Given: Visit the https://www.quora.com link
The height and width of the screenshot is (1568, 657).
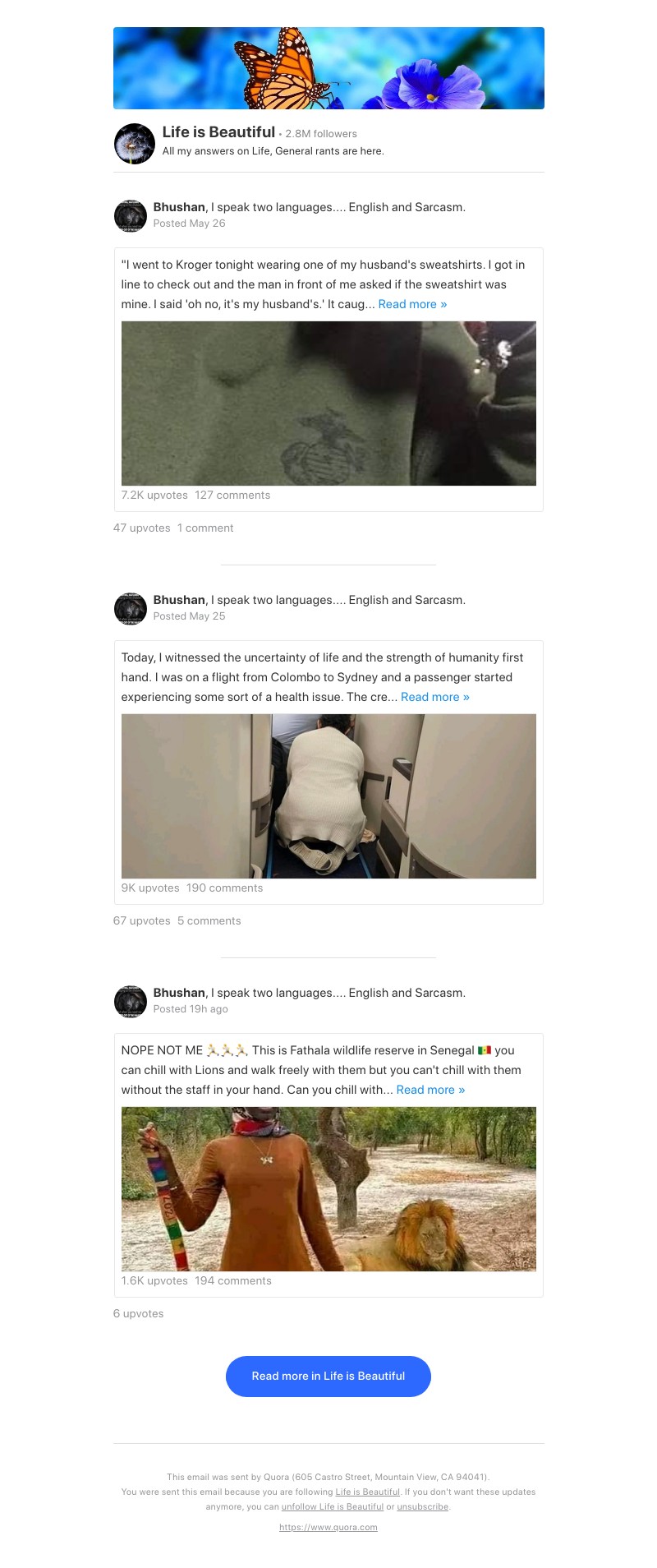Looking at the screenshot, I should coord(328,1527).
